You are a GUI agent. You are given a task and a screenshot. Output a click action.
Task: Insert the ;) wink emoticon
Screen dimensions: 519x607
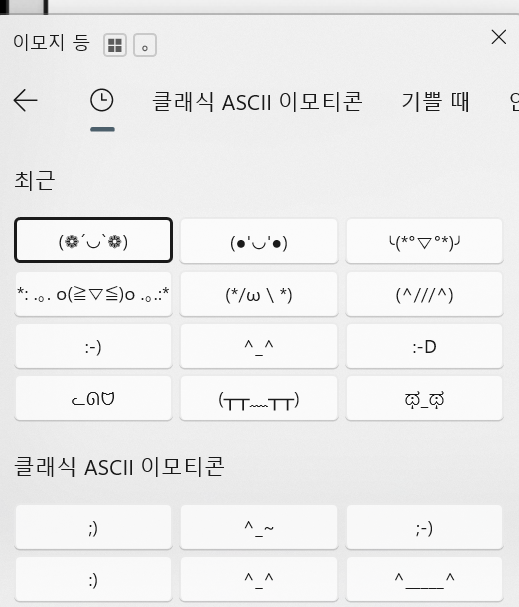click(x=93, y=527)
